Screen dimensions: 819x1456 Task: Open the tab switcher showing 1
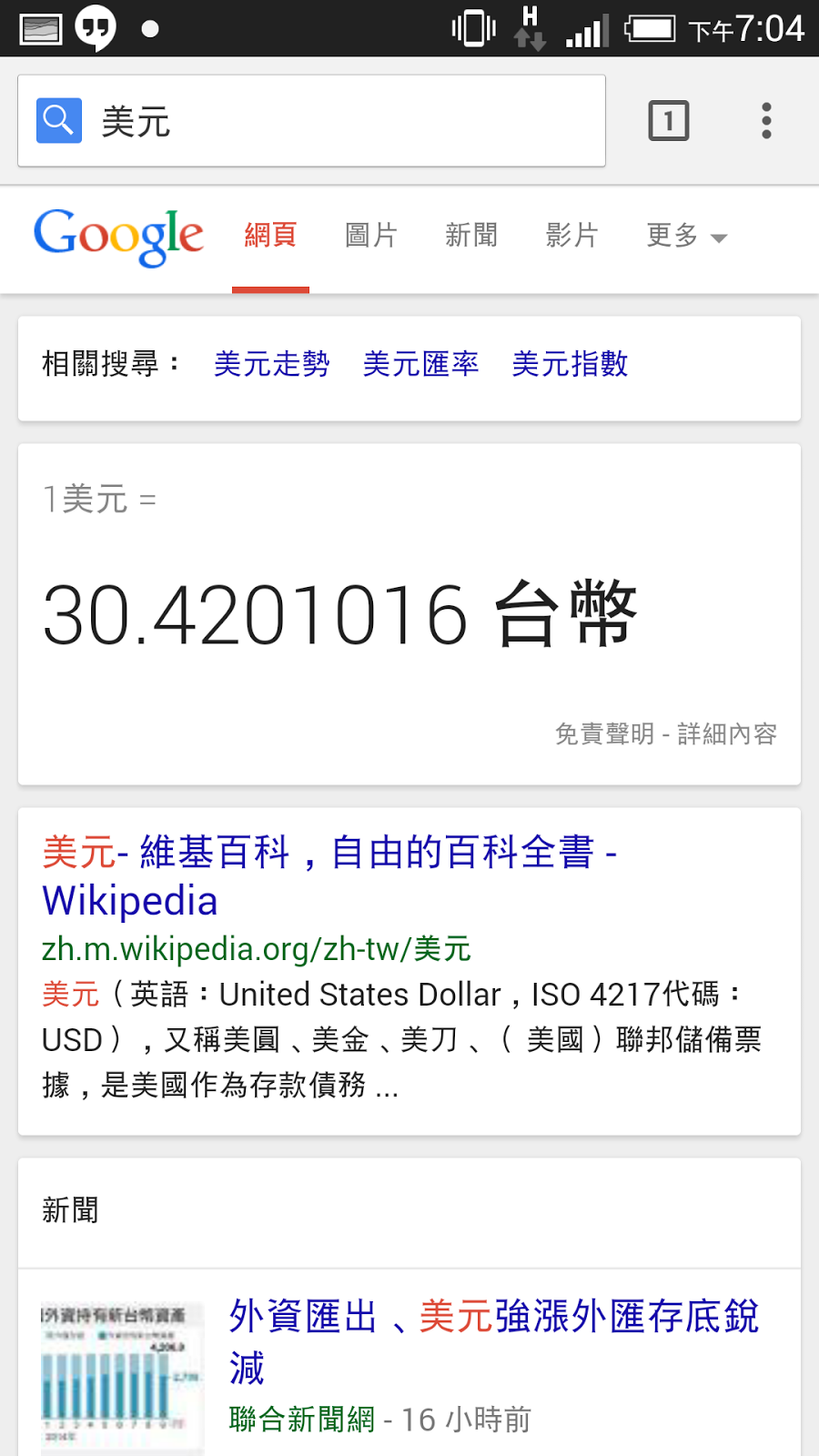tap(669, 121)
